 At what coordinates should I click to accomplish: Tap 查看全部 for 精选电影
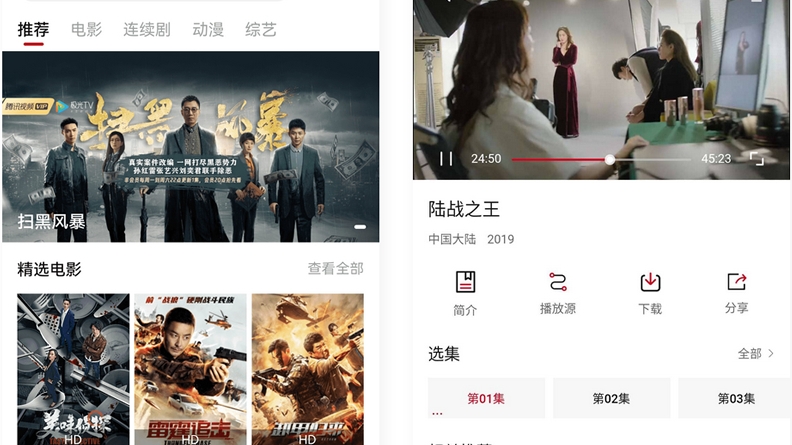point(335,268)
